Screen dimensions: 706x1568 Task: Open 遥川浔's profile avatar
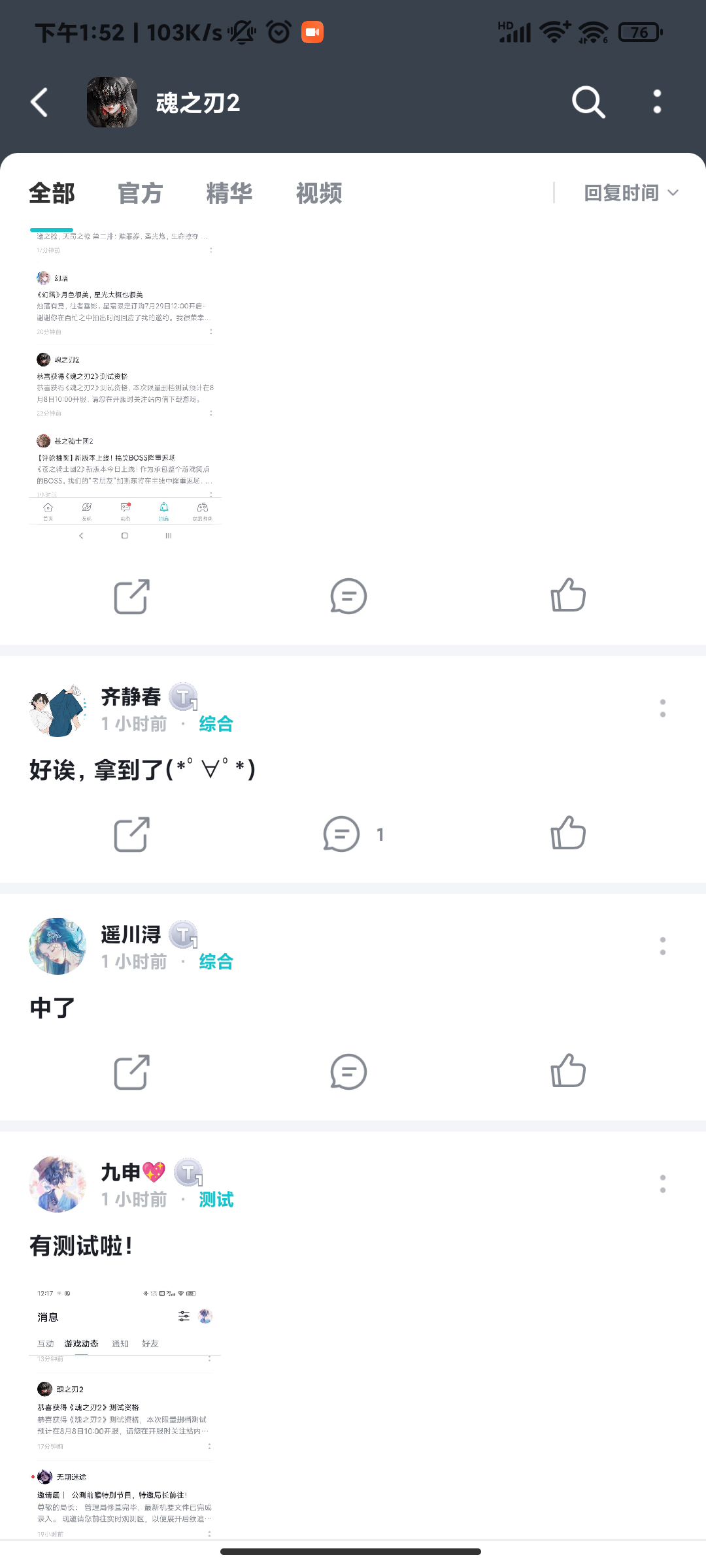[x=58, y=946]
